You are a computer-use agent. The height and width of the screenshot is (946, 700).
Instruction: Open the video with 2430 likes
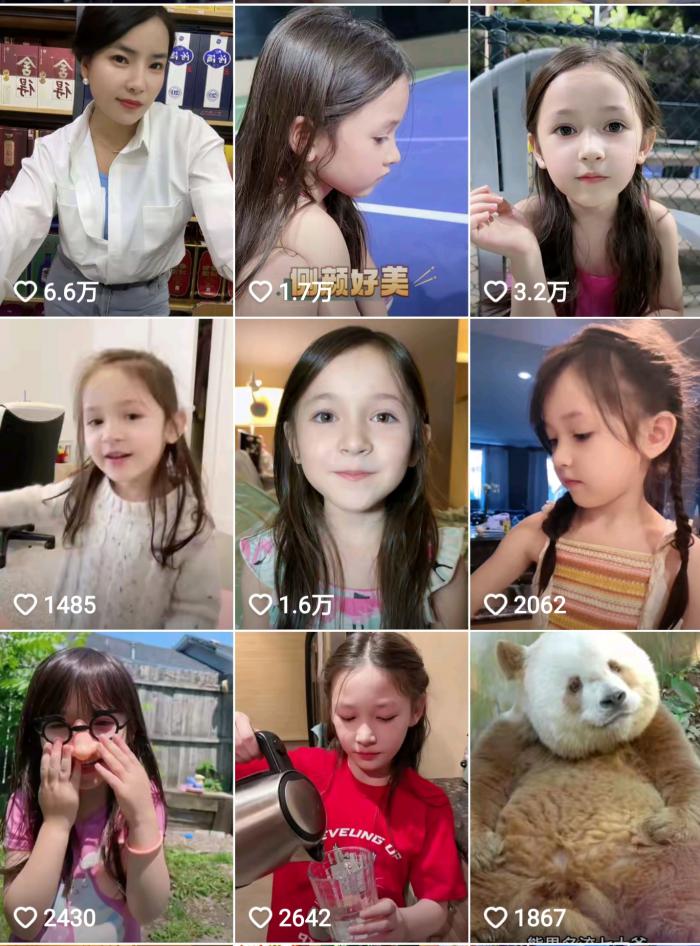point(116,786)
